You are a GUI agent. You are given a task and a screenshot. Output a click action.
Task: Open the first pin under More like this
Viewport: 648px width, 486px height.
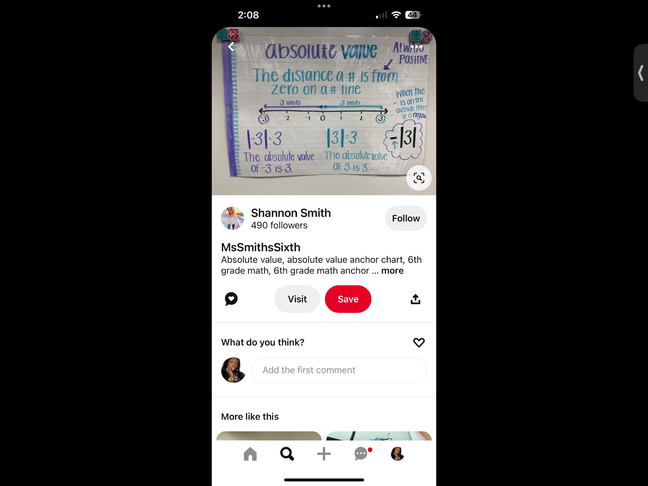click(x=268, y=436)
